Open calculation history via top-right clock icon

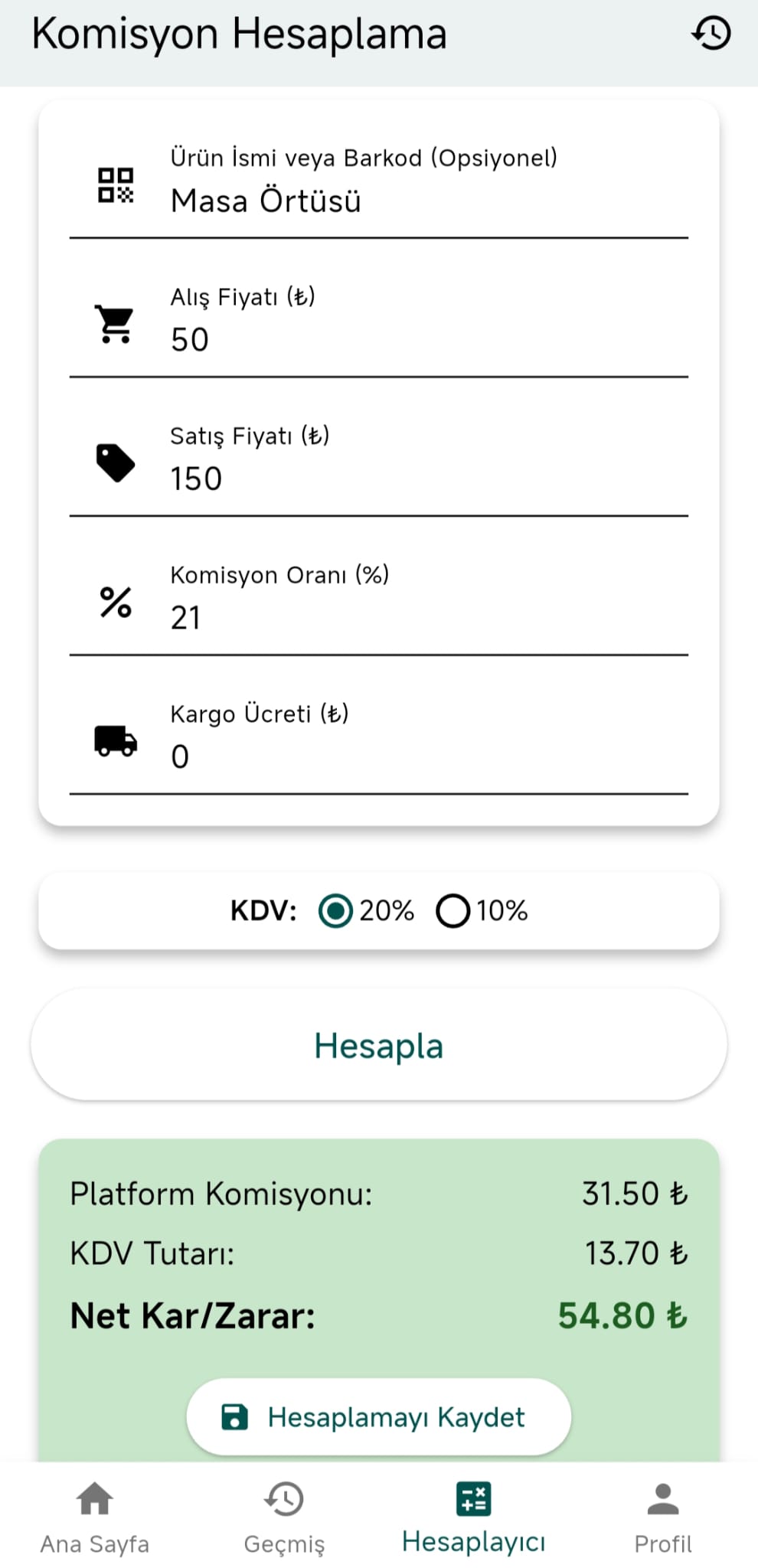pos(711,32)
